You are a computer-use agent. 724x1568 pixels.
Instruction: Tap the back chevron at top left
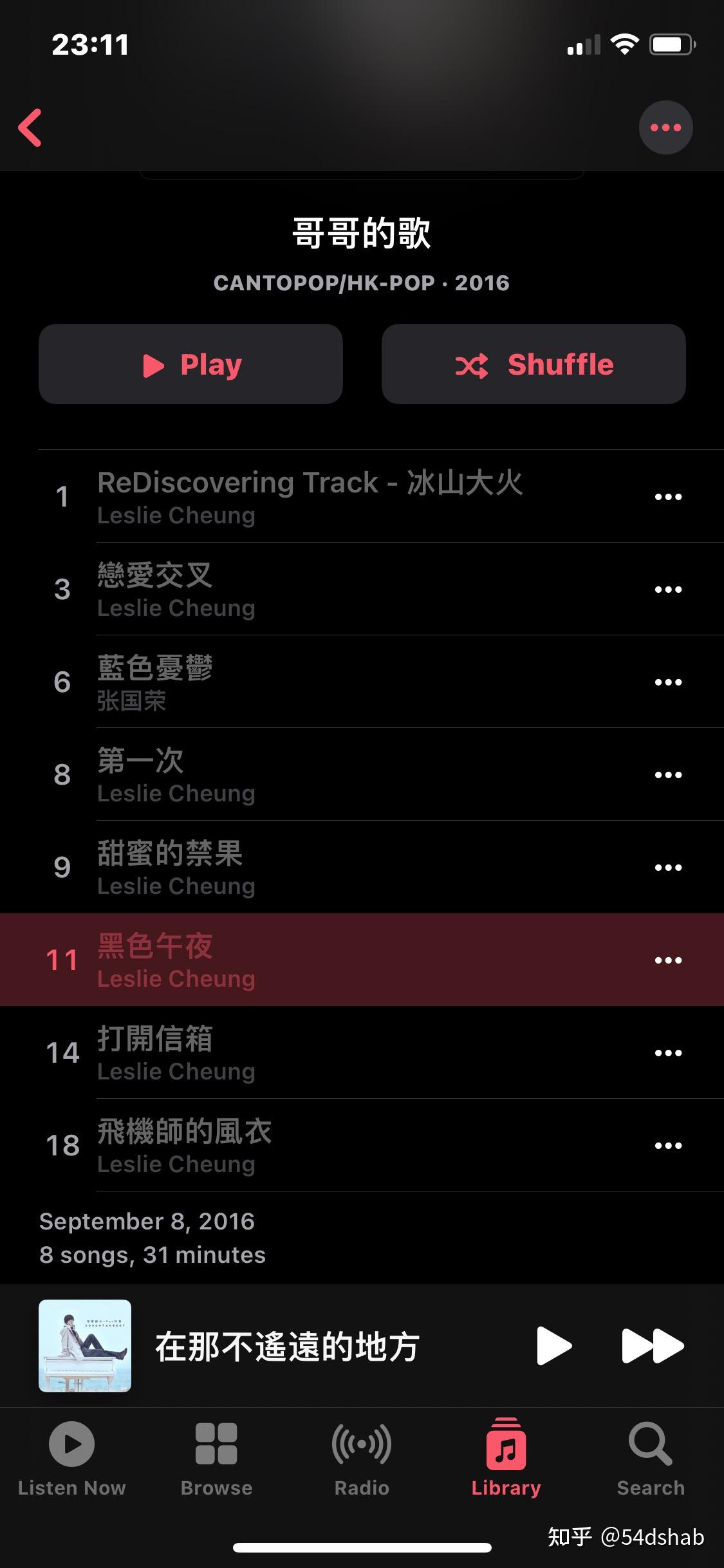pyautogui.click(x=30, y=127)
